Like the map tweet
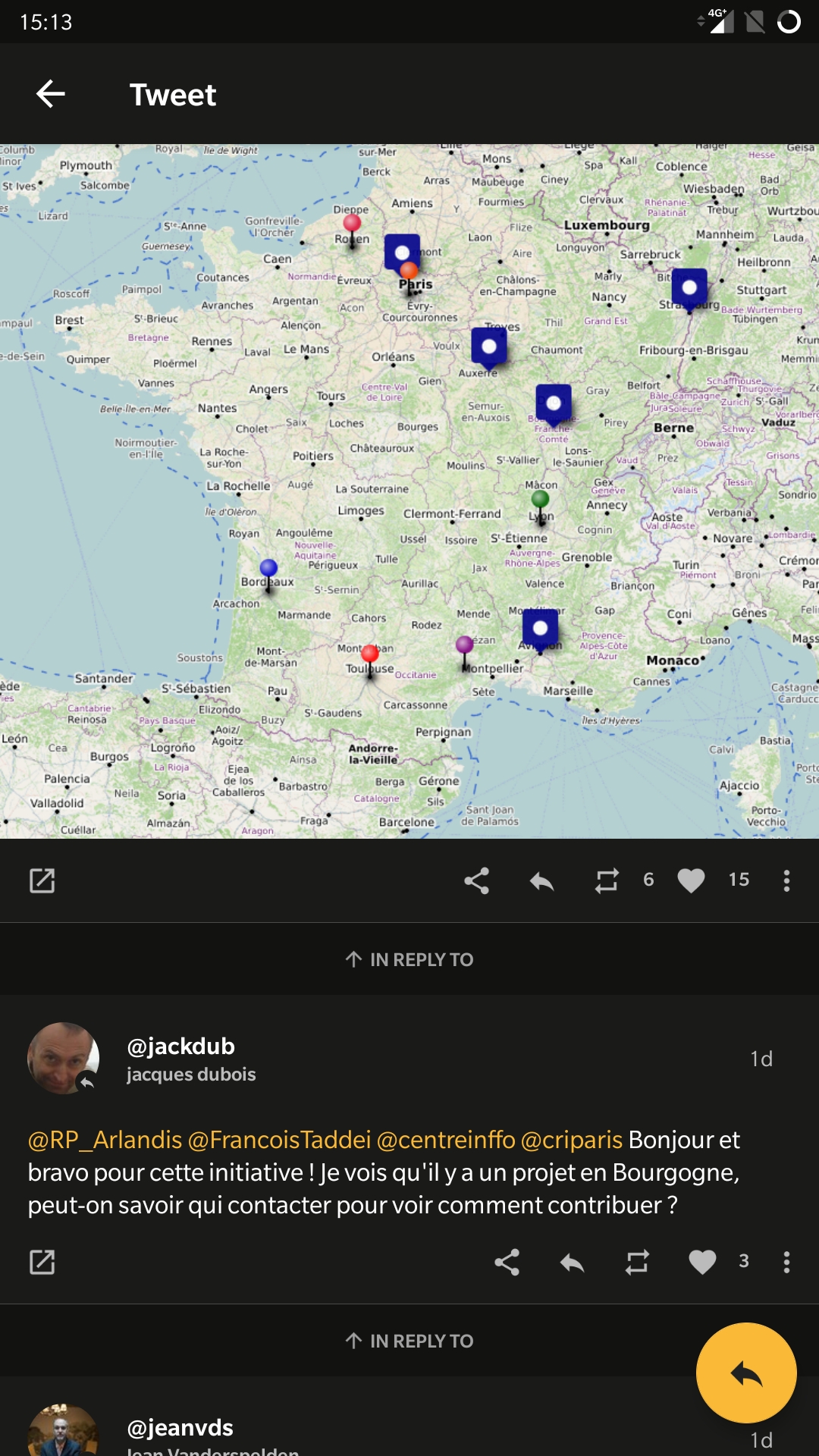 click(691, 880)
